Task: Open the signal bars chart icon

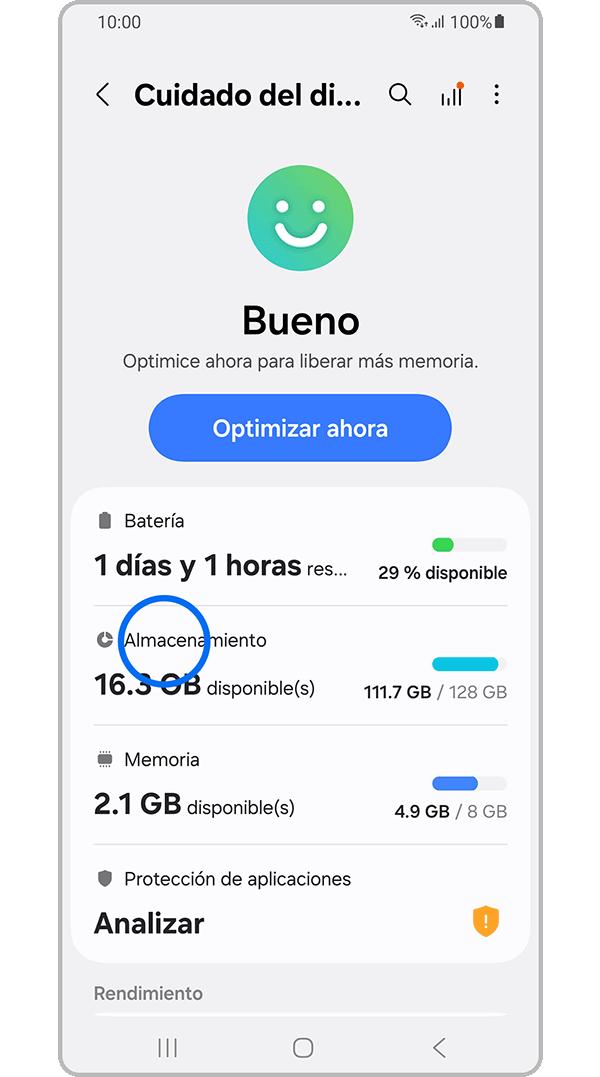Action: 452,95
